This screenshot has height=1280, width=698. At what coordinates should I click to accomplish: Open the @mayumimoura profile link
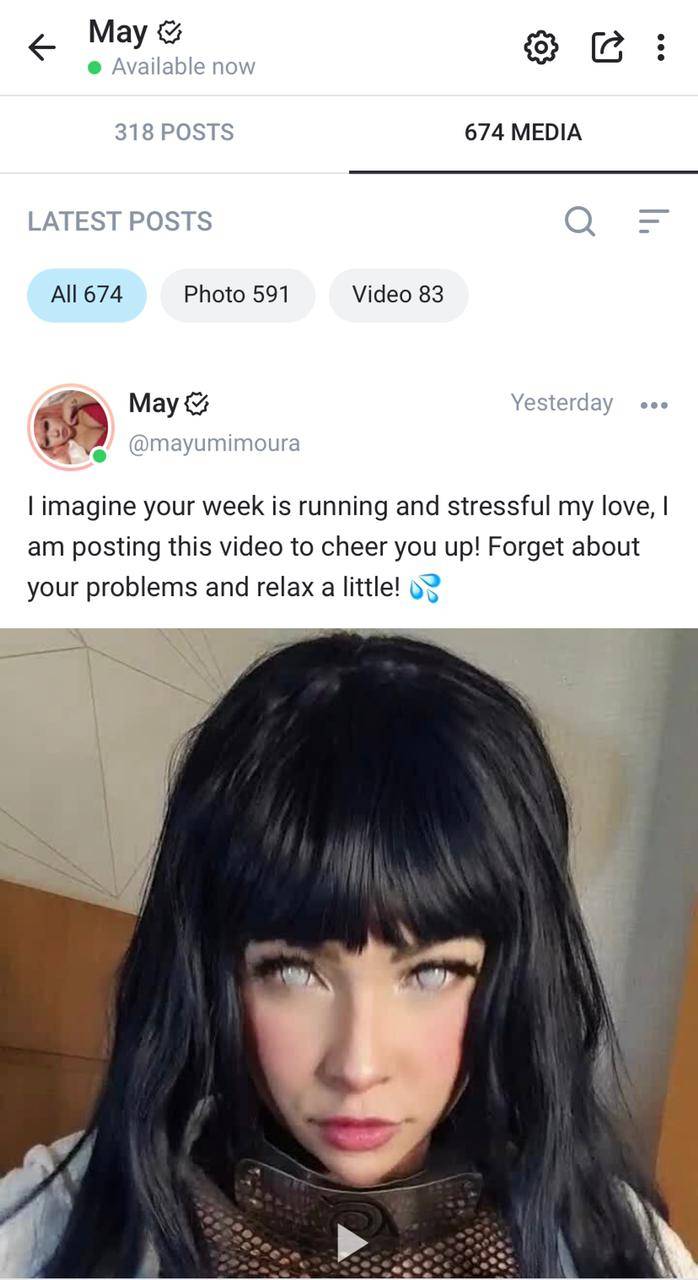point(214,443)
